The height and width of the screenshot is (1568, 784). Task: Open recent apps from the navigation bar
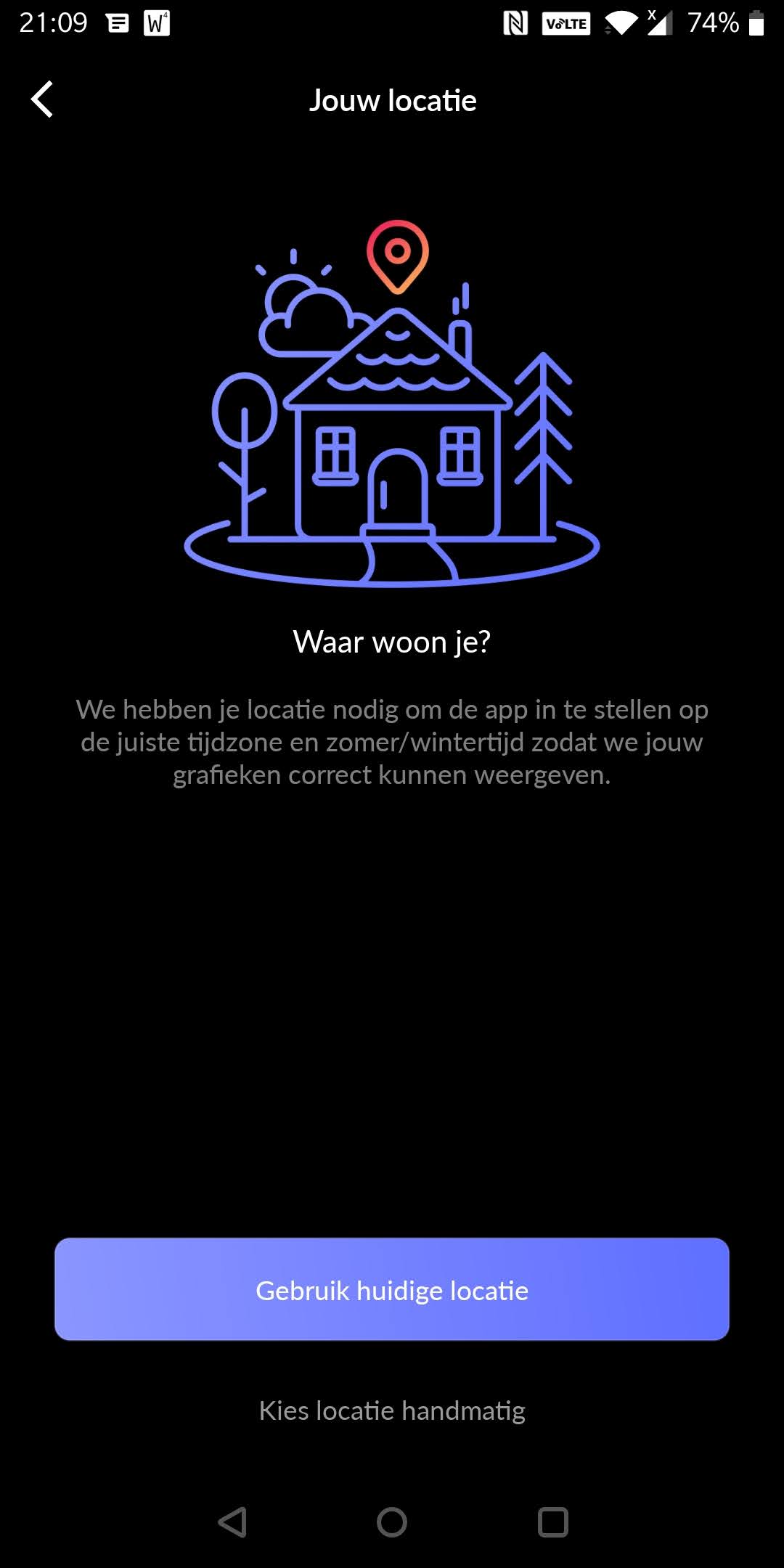coord(552,1522)
